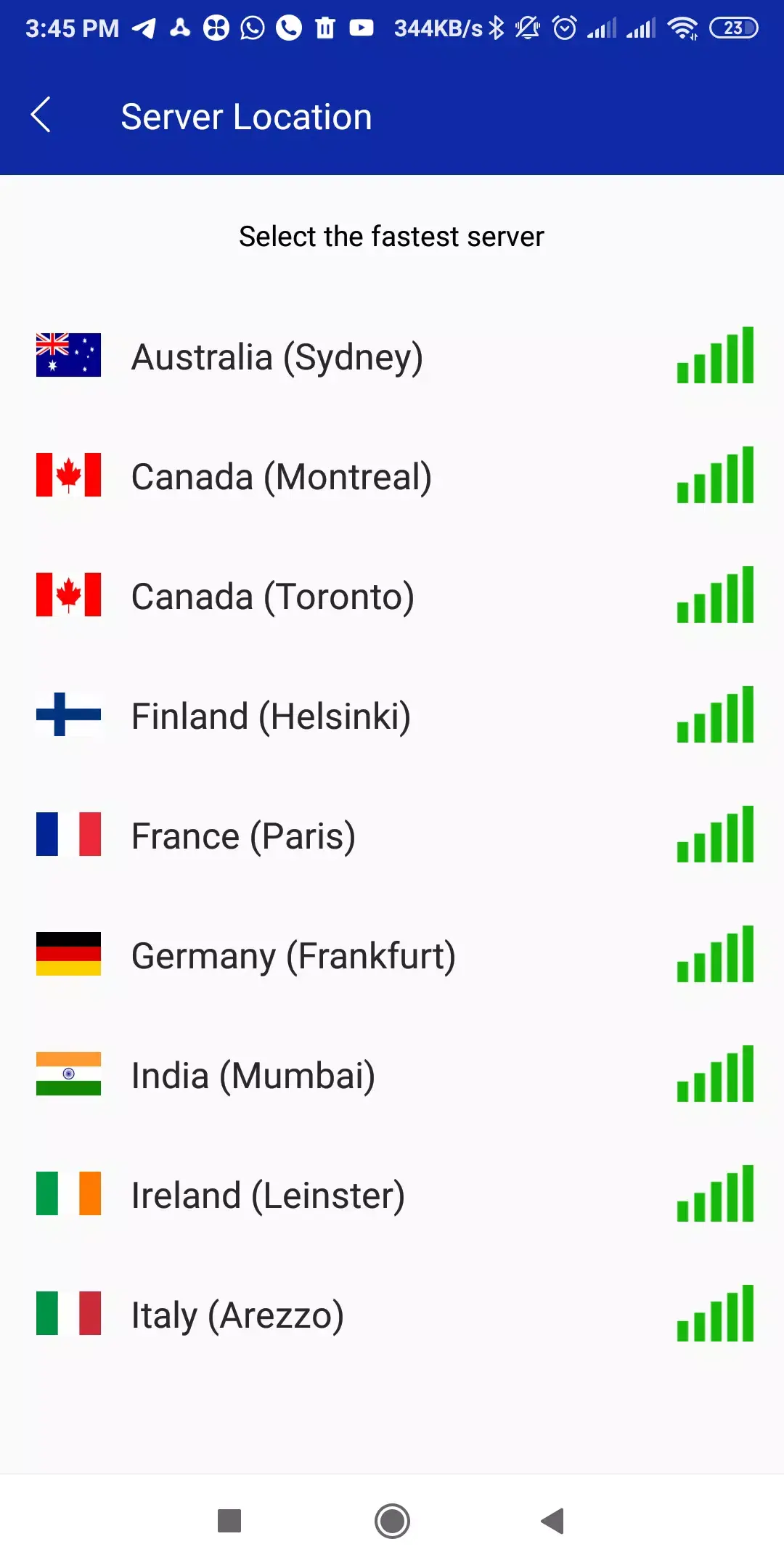Tap the signal bars for Germany (Frankfurt)

coord(714,955)
